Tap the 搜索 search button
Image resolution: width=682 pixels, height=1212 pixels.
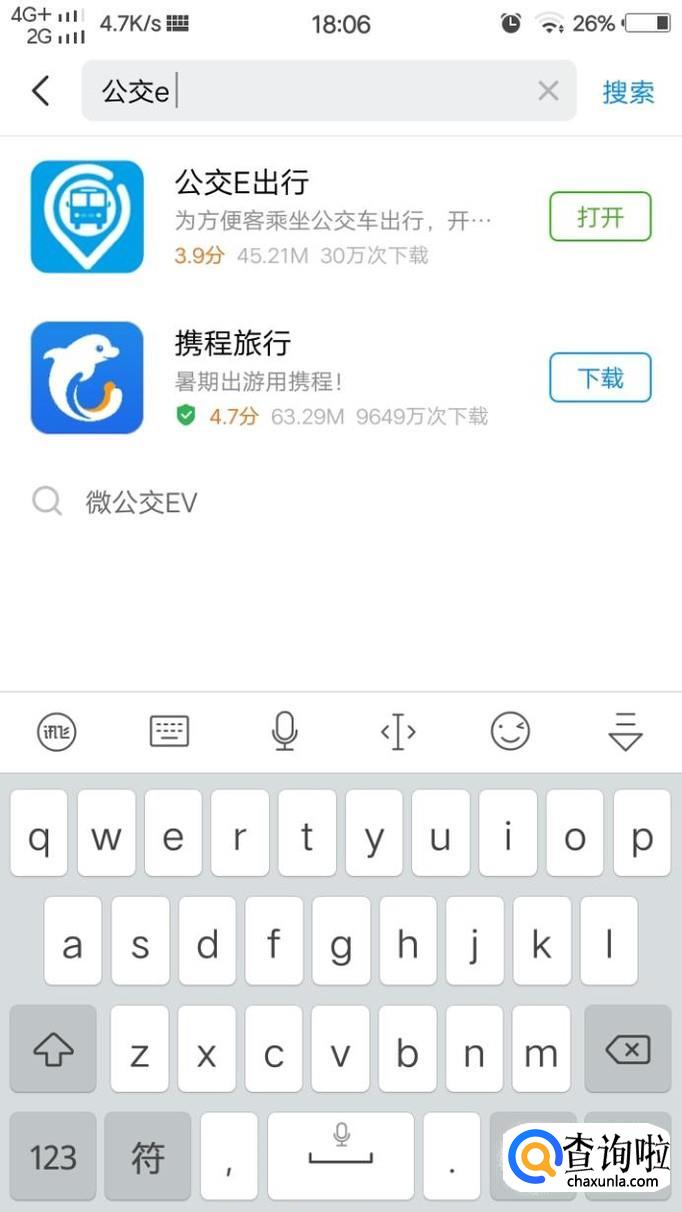[628, 92]
